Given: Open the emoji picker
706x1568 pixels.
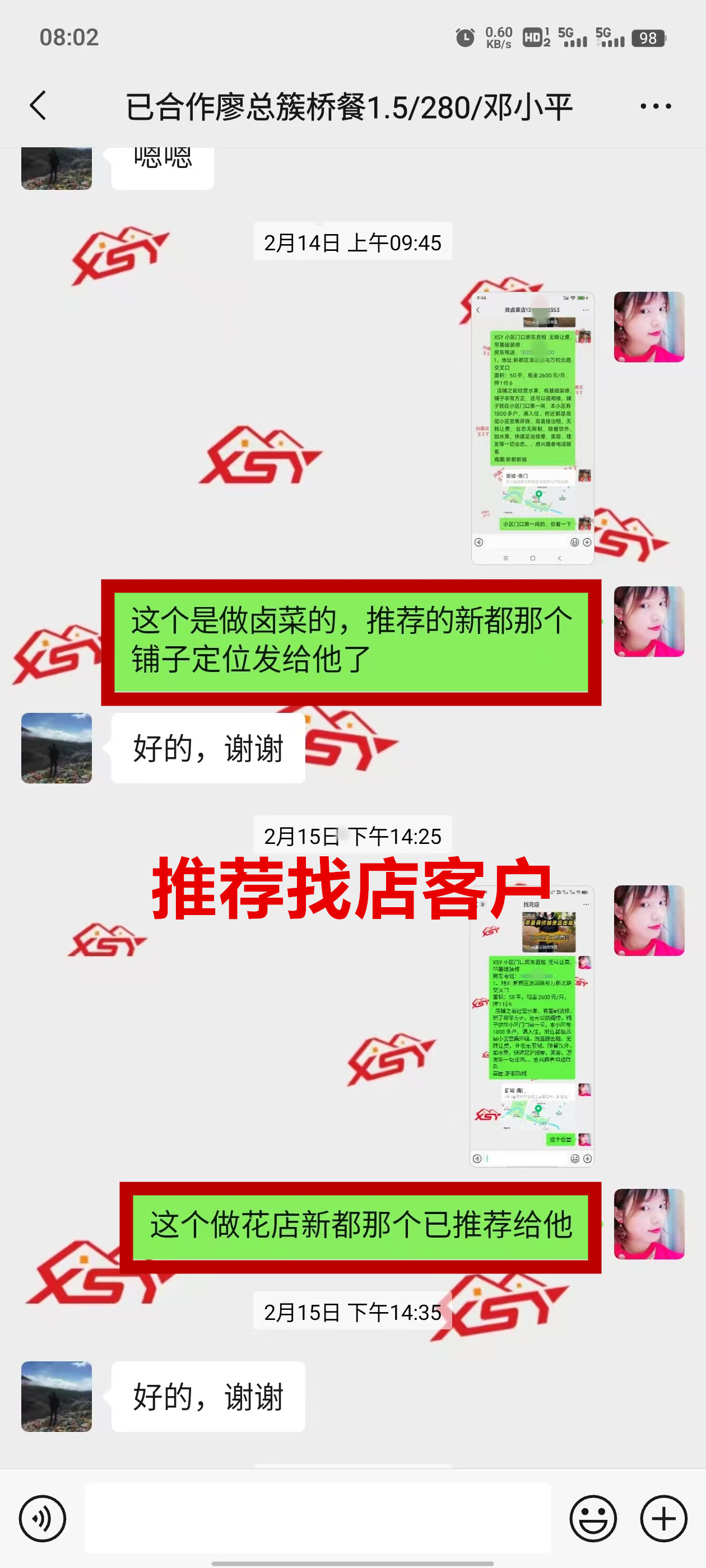Looking at the screenshot, I should pyautogui.click(x=593, y=1518).
